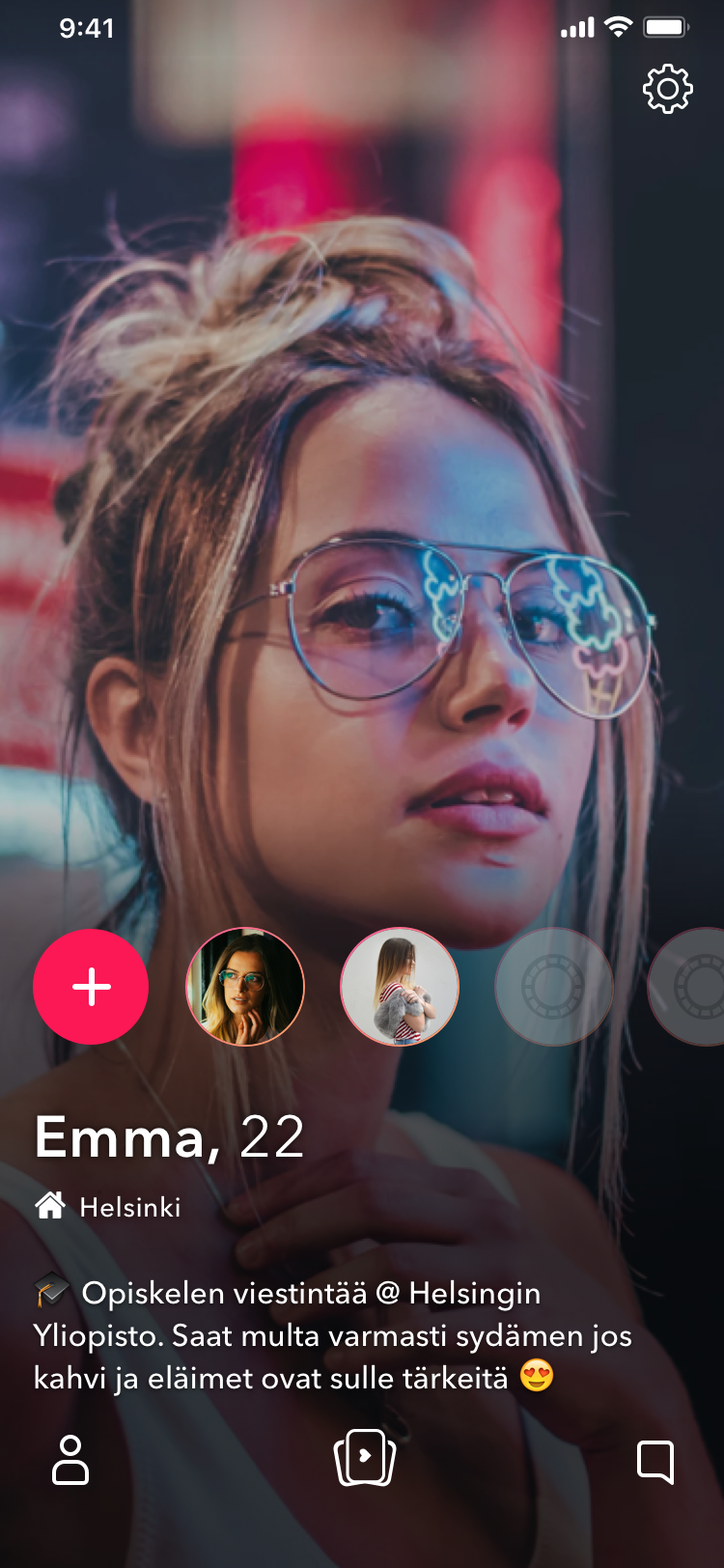This screenshot has height=1568, width=724.
Task: Select the photo of woman holding cat
Action: click(400, 987)
